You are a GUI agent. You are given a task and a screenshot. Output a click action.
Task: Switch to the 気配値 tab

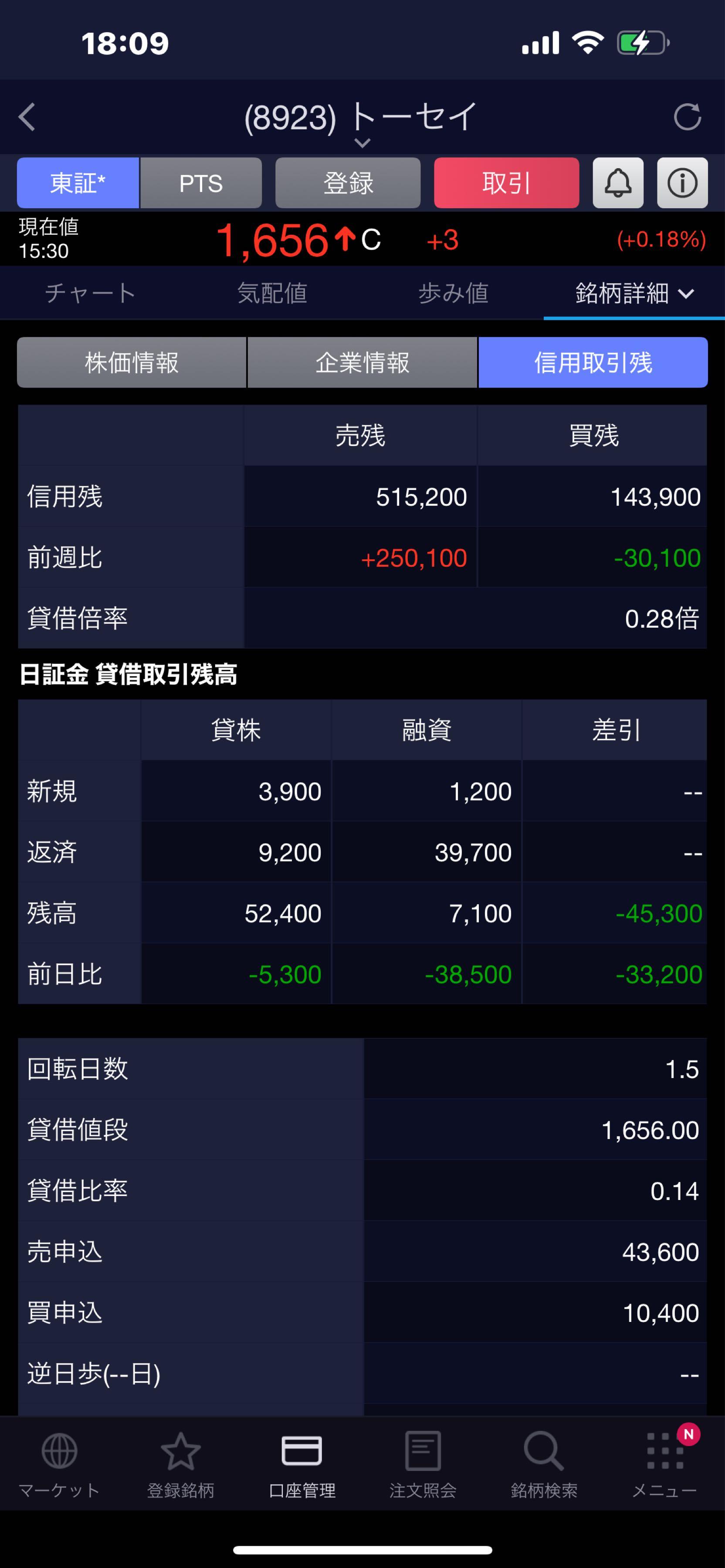[x=271, y=294]
